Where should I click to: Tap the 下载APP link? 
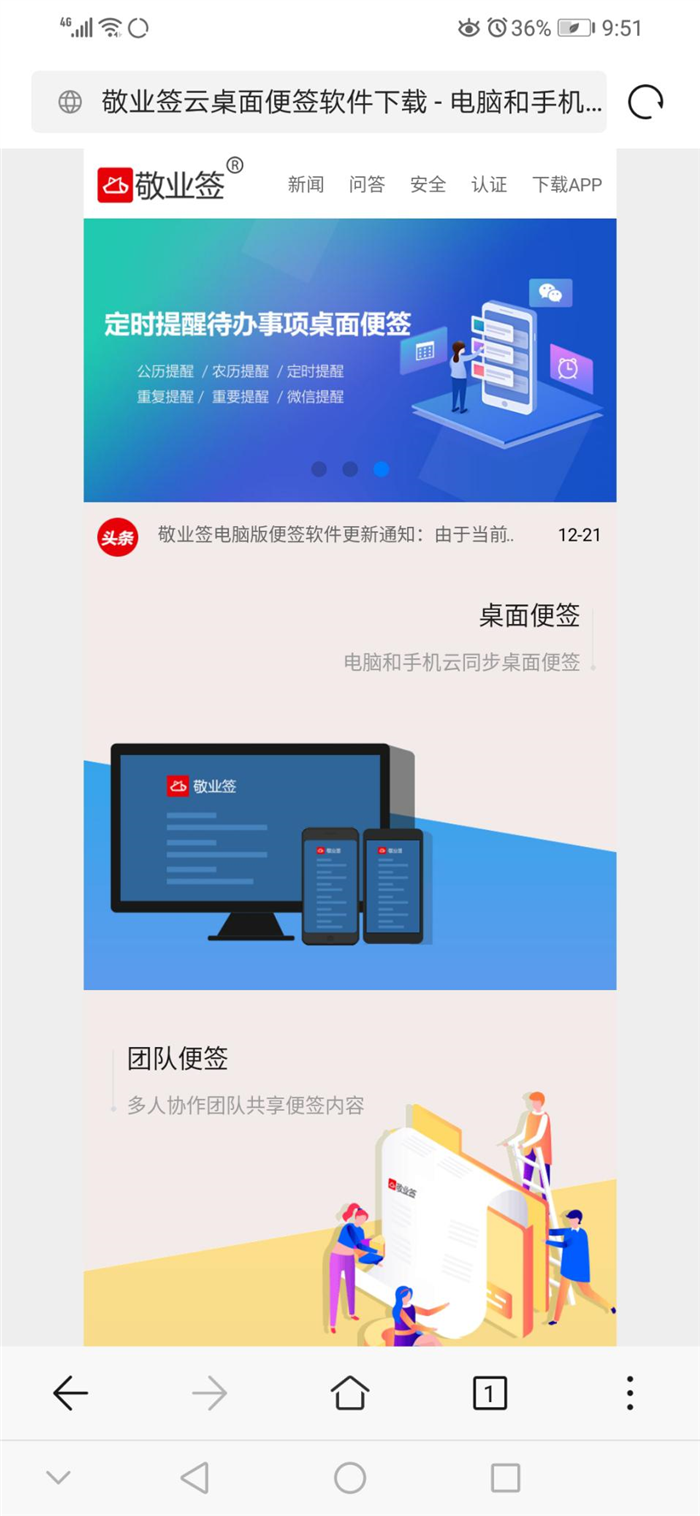[567, 184]
